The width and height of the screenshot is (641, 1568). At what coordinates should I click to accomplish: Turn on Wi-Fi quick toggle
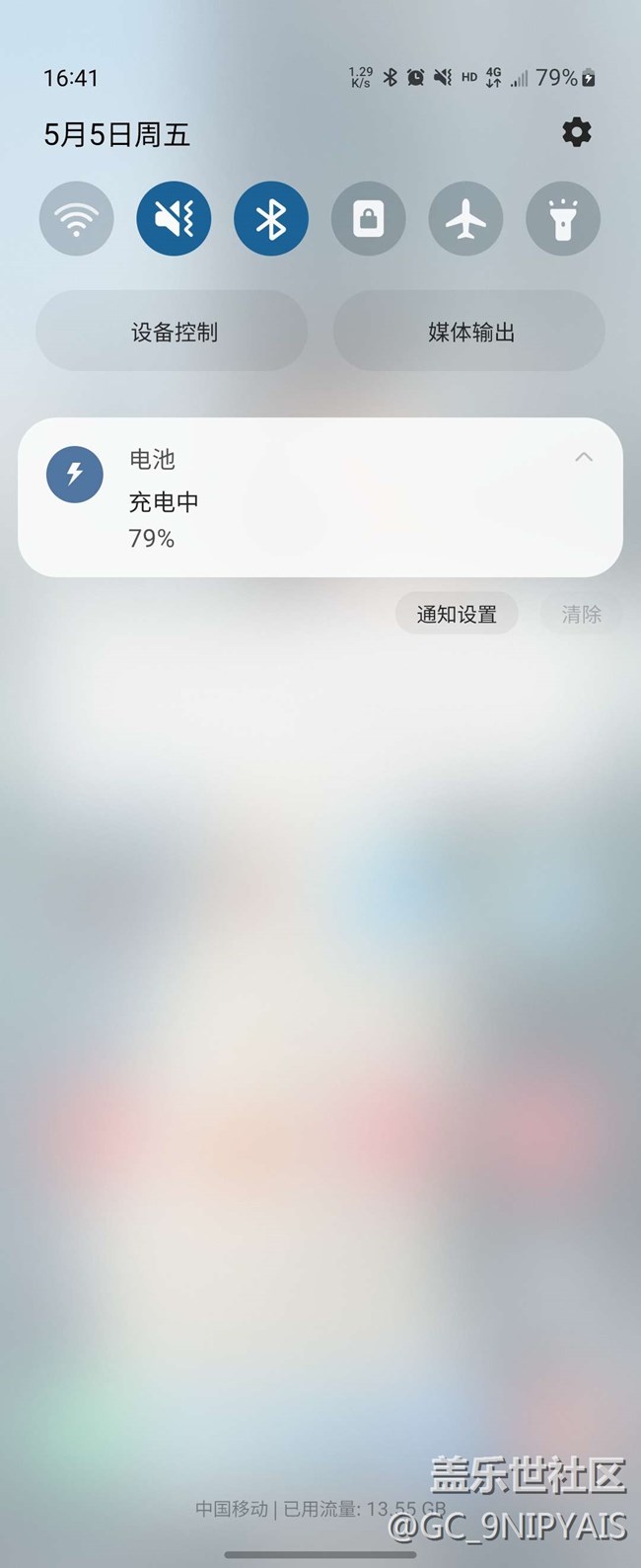click(76, 219)
